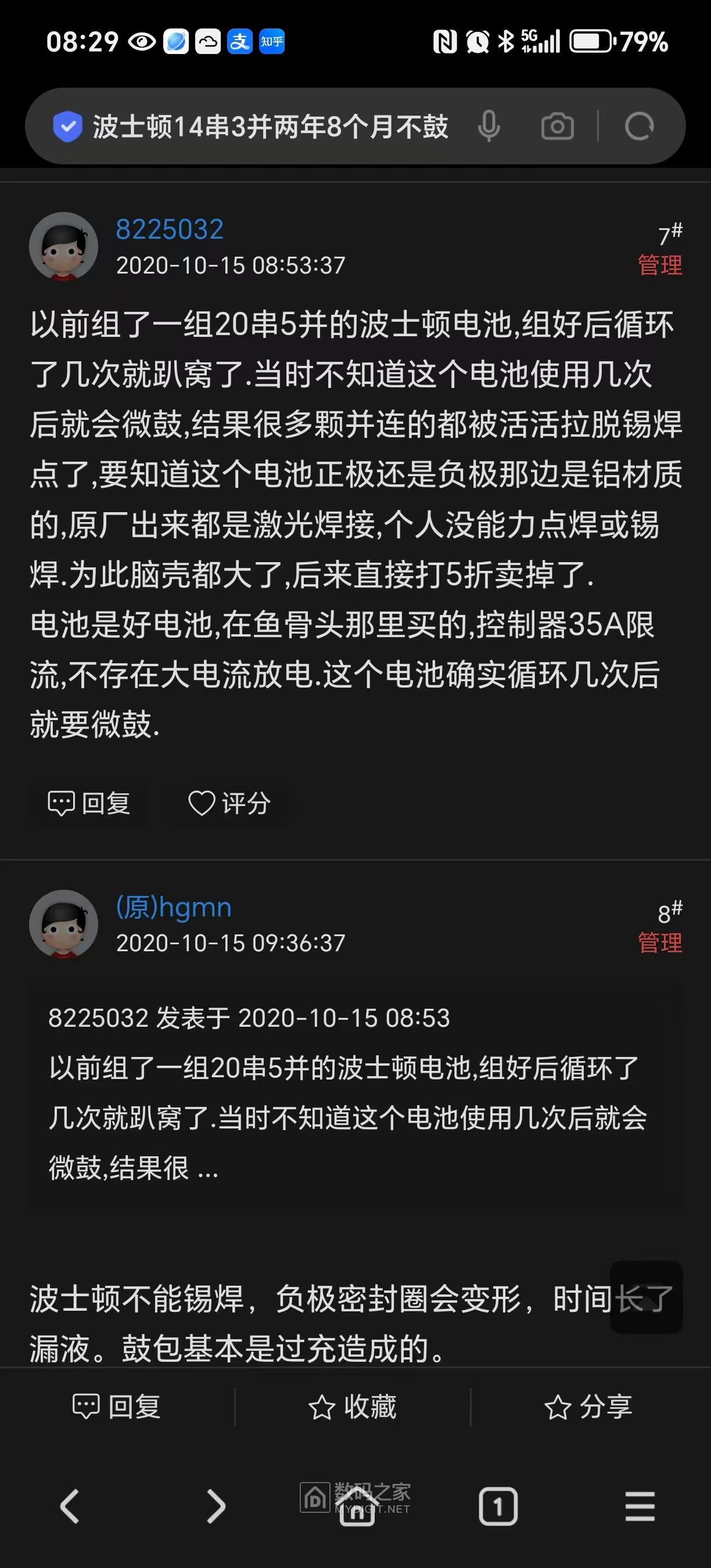
Task: Open the tab switcher showing 1 tab
Action: tap(498, 1506)
